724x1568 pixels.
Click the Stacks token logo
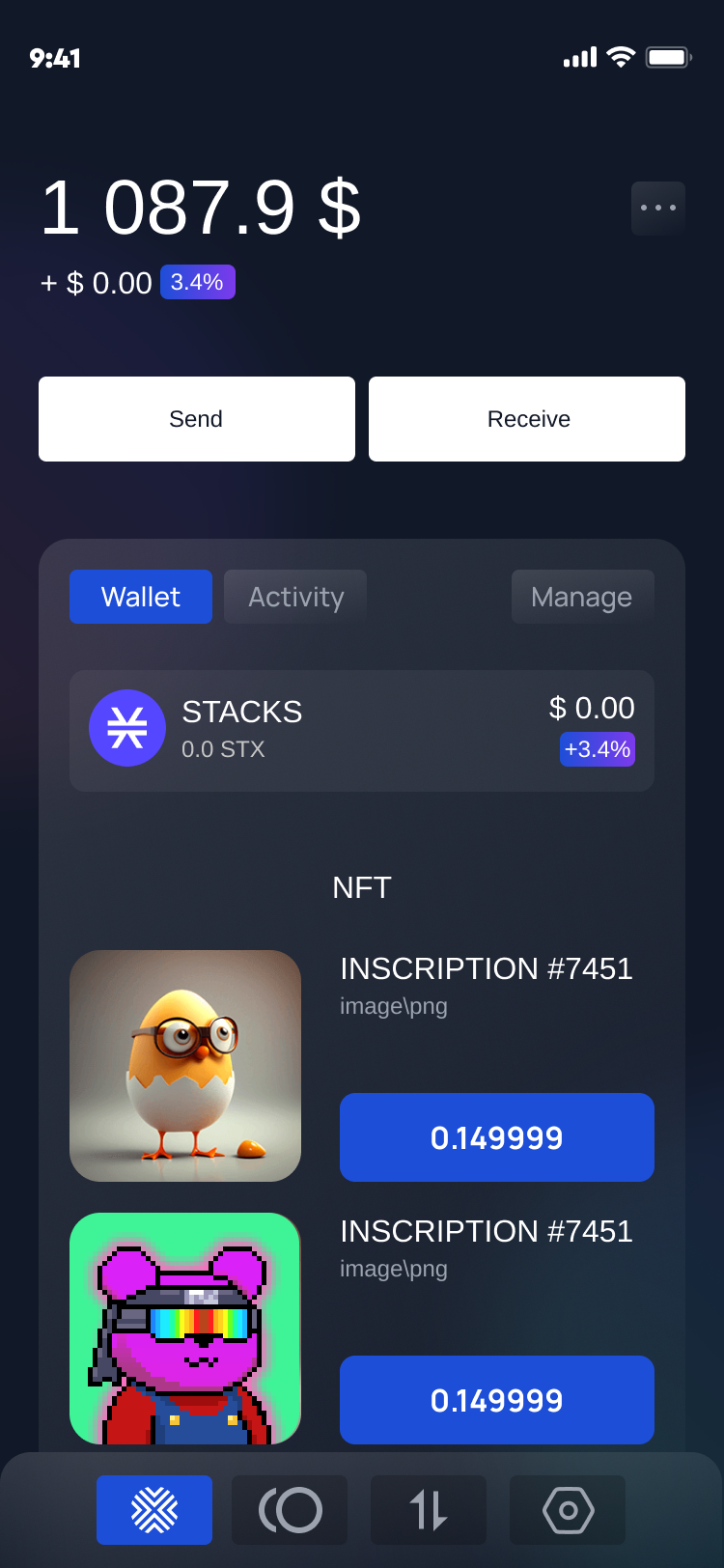(x=127, y=728)
